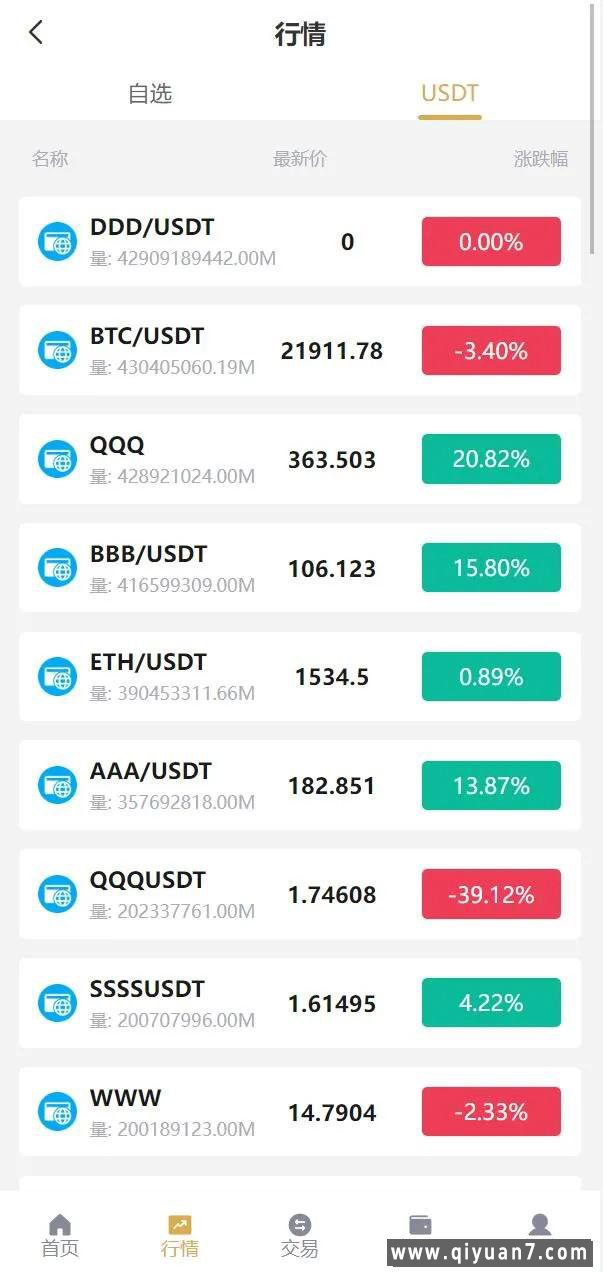Tap the 行情 bottom navigation tab

tap(180, 1236)
